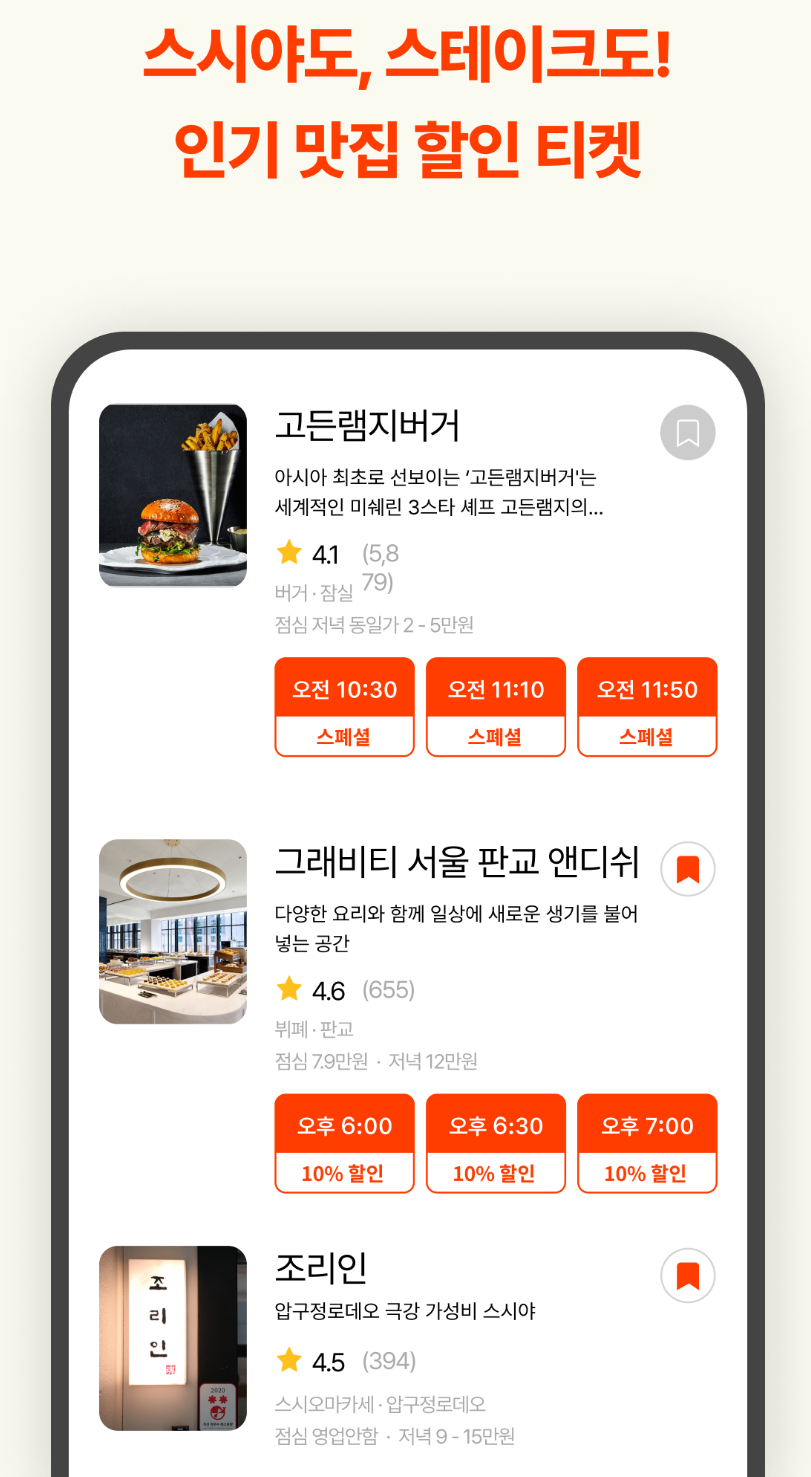Open the (394) review count for 조리인
Viewport: 811px width, 1477px height.
tap(391, 1361)
